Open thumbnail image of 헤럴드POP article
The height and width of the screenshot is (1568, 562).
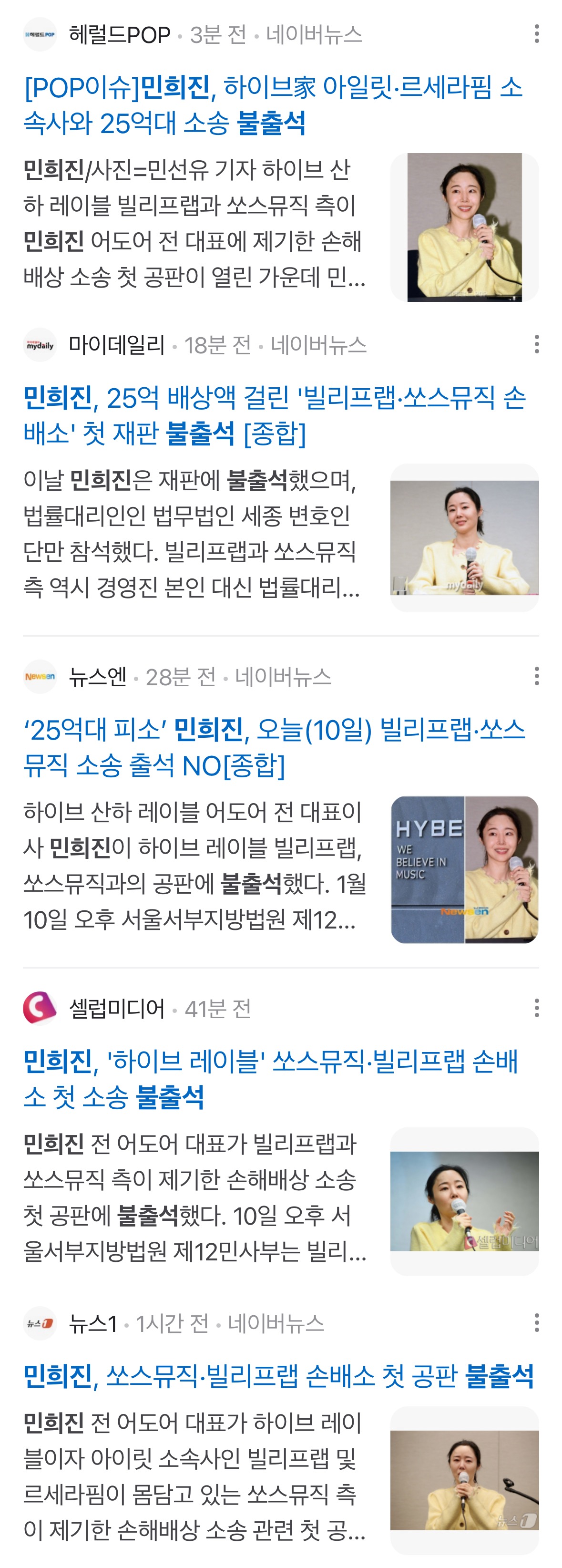click(x=464, y=227)
